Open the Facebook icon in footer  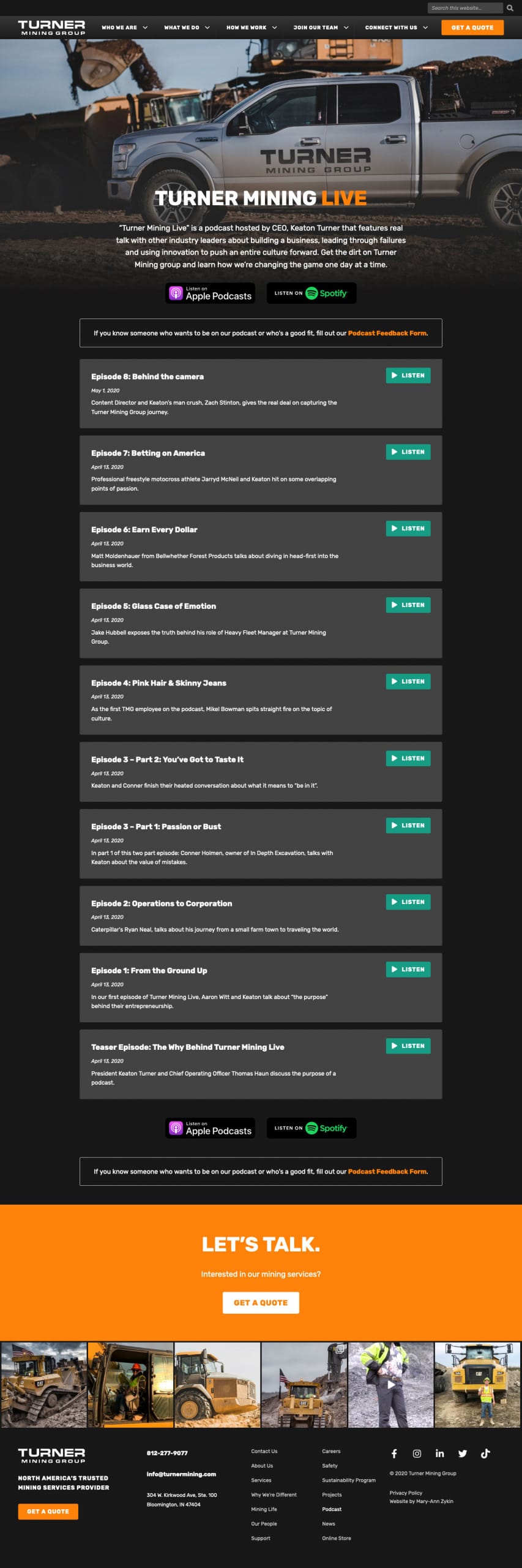pyautogui.click(x=394, y=1453)
